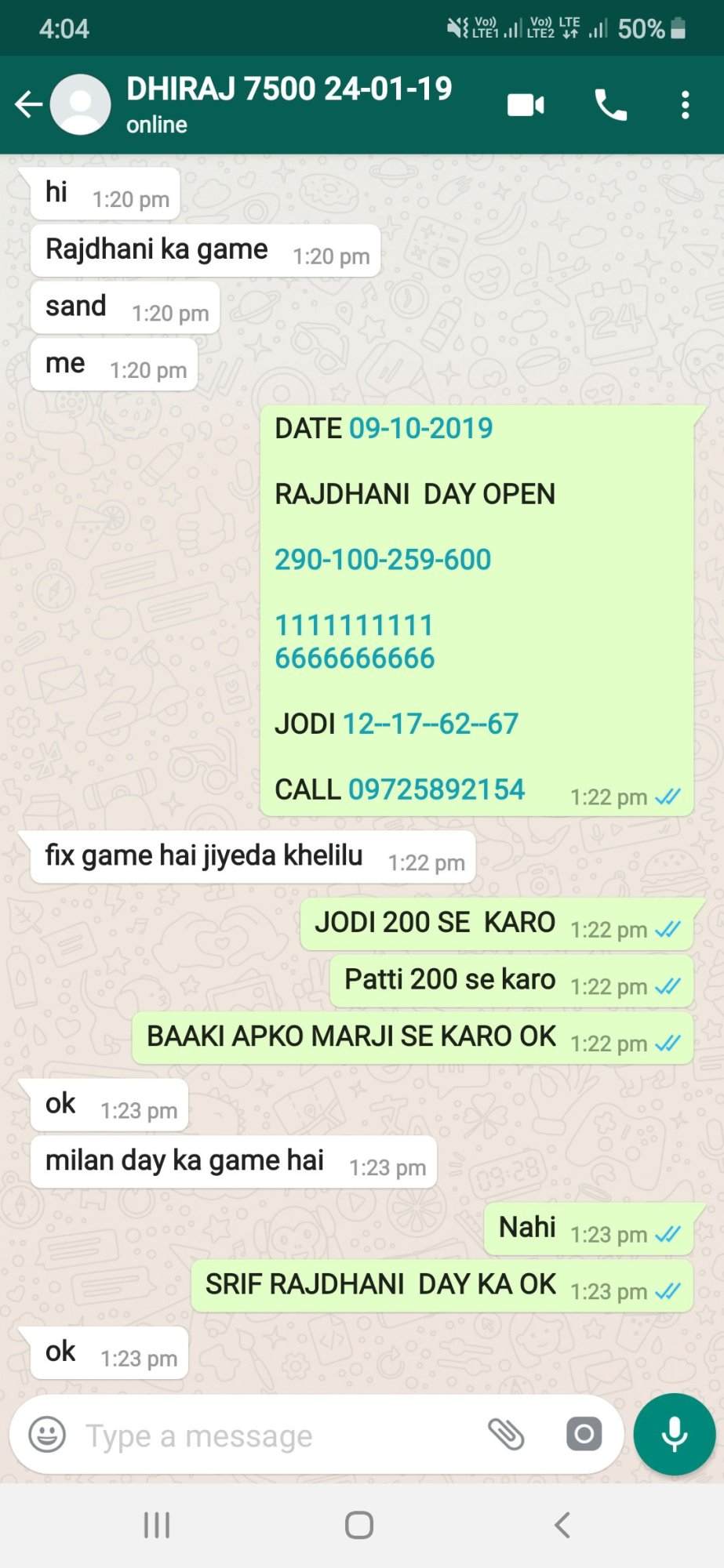724x1568 pixels.
Task: Go back to the chat list
Action: coord(28,104)
